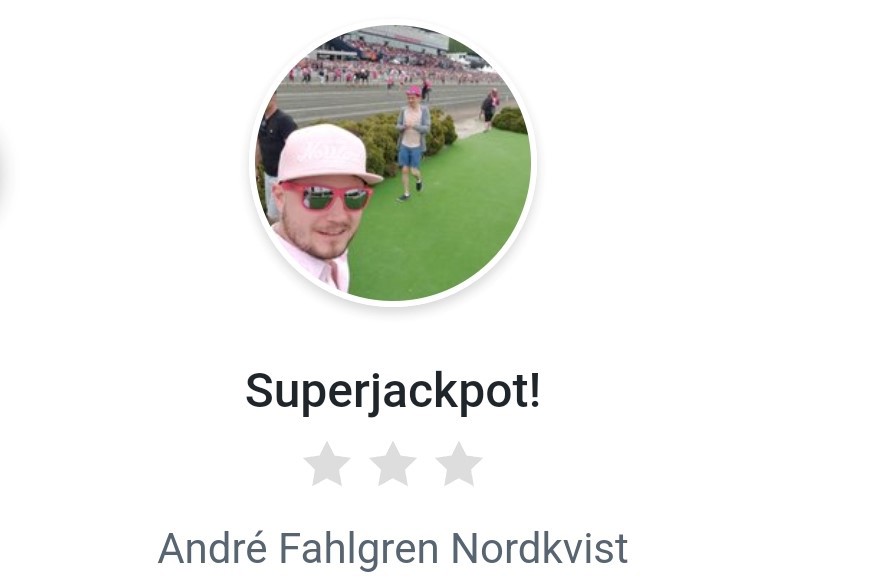Open André Fahlgren Nordkvist's profile photo
This screenshot has width=895, height=585.
click(x=392, y=163)
